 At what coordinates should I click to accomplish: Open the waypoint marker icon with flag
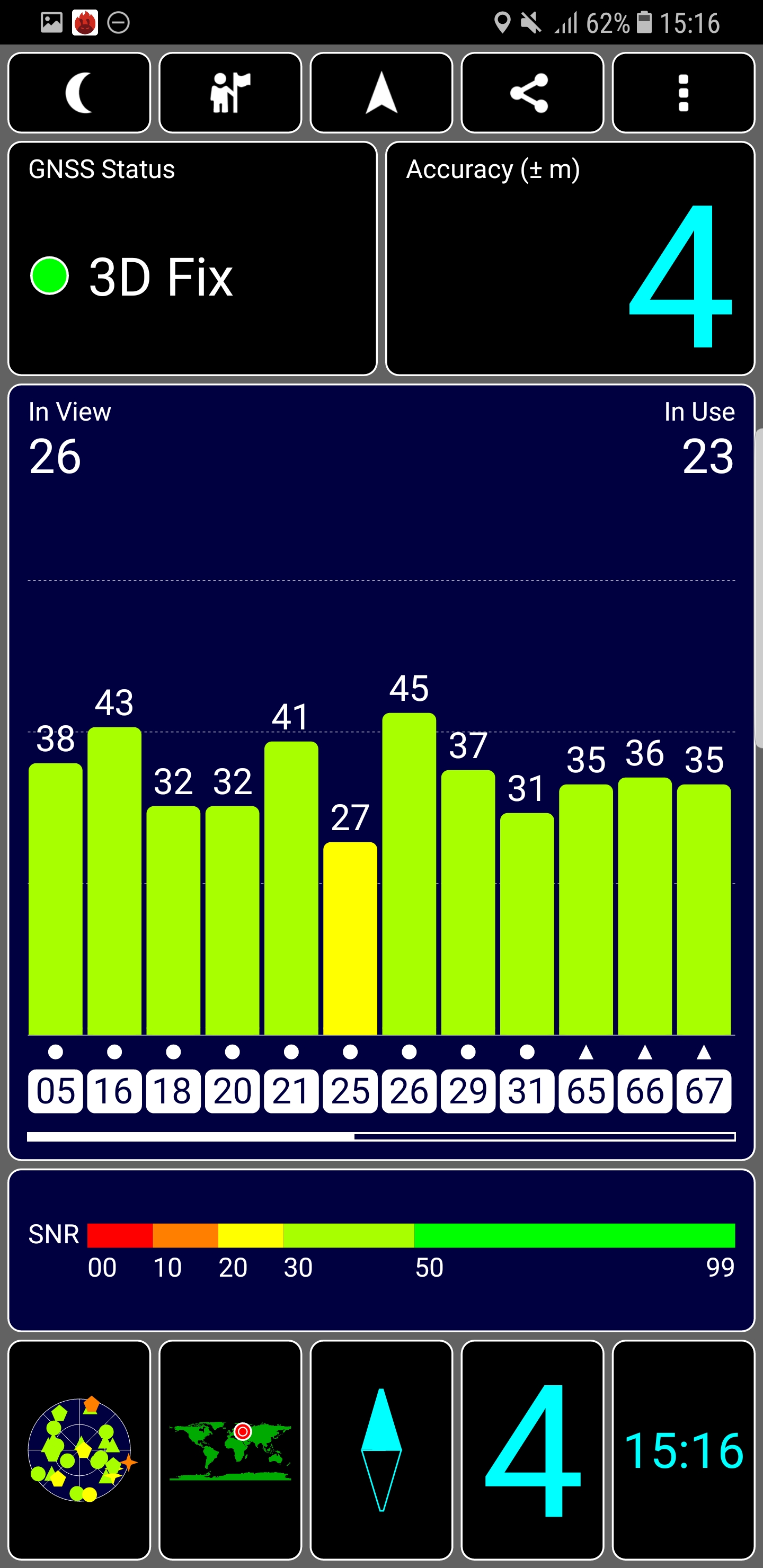[x=230, y=93]
